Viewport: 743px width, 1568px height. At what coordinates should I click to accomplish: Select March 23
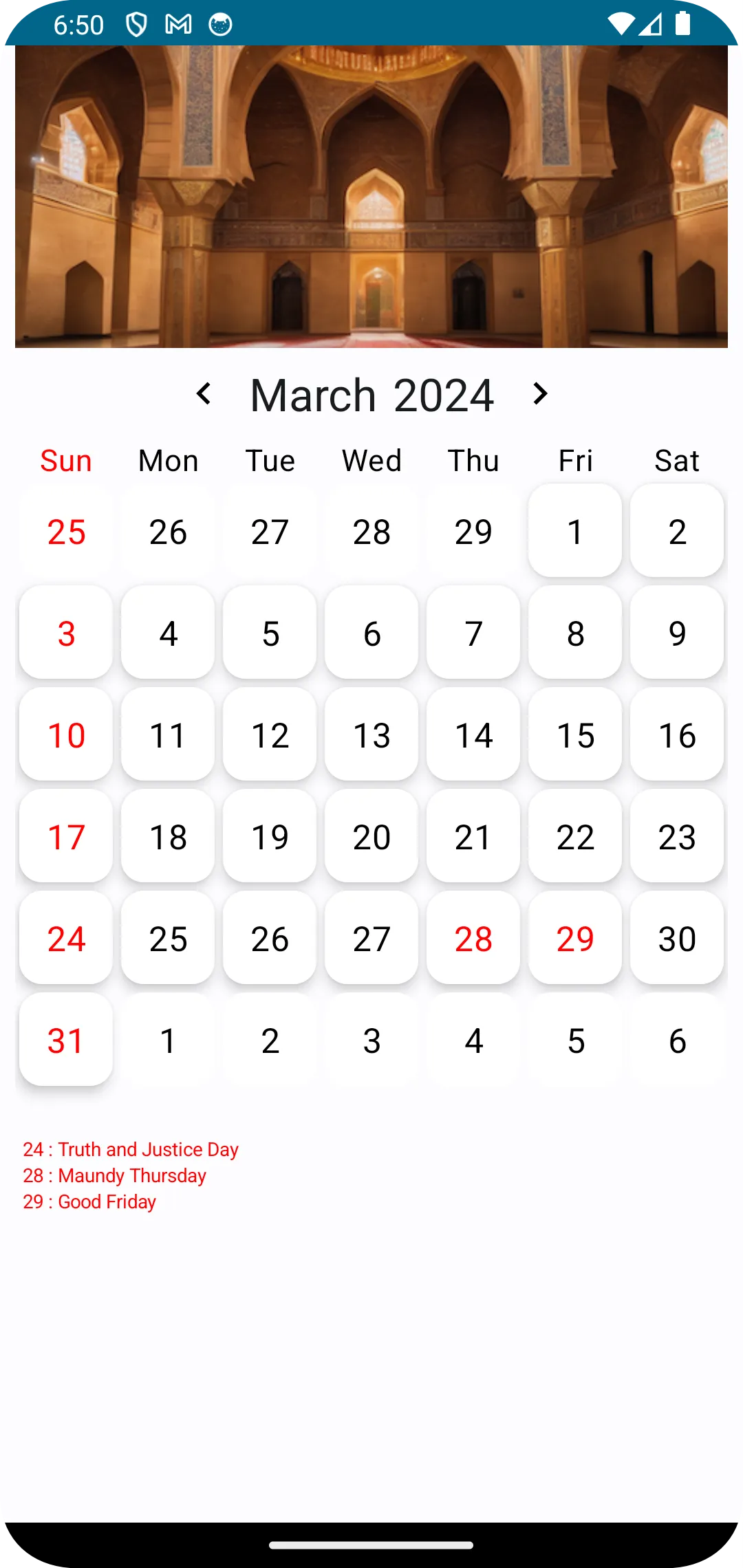click(x=677, y=836)
